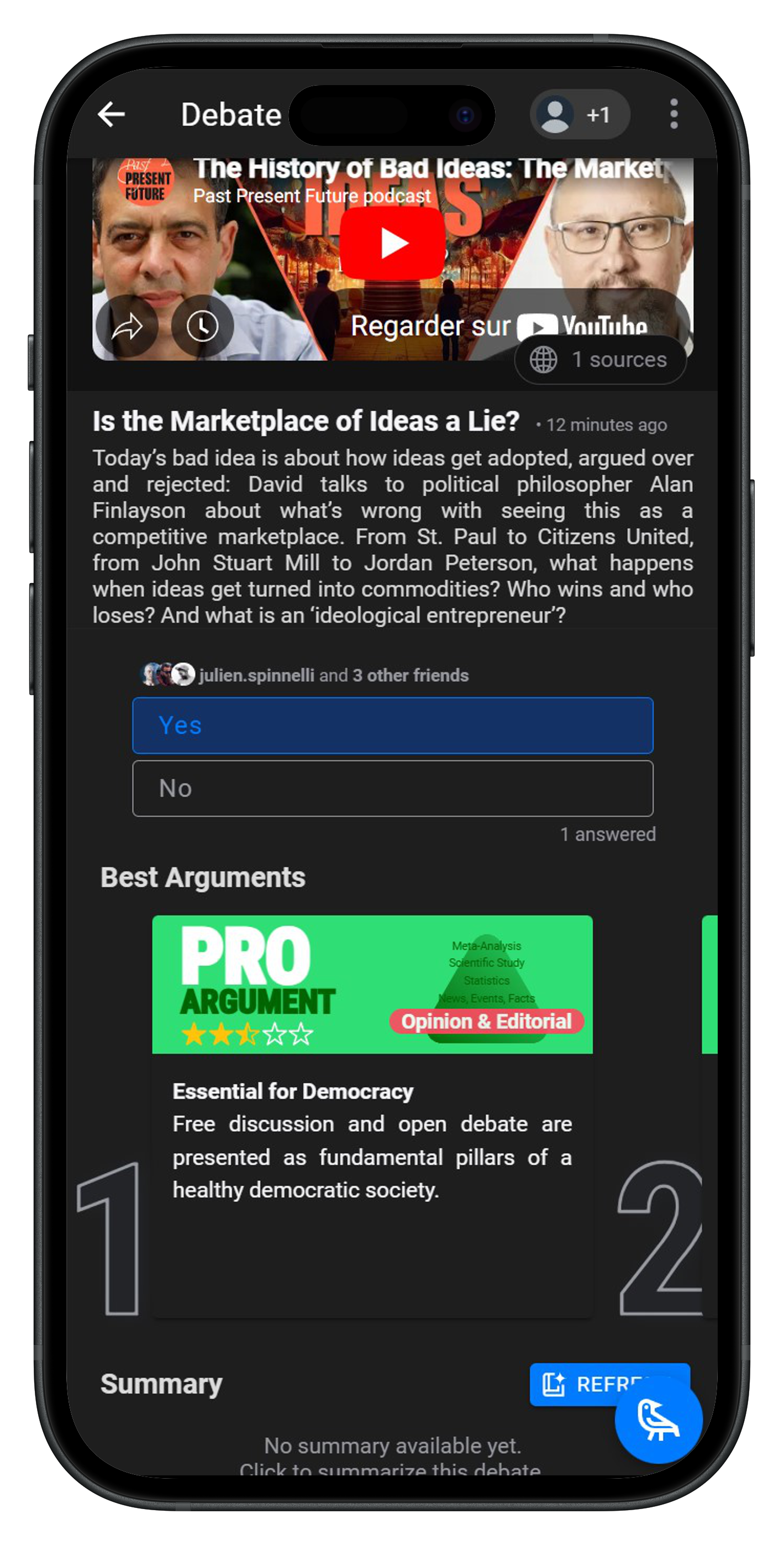The height and width of the screenshot is (1545, 784).
Task: Share the YouTube video
Action: point(127,326)
